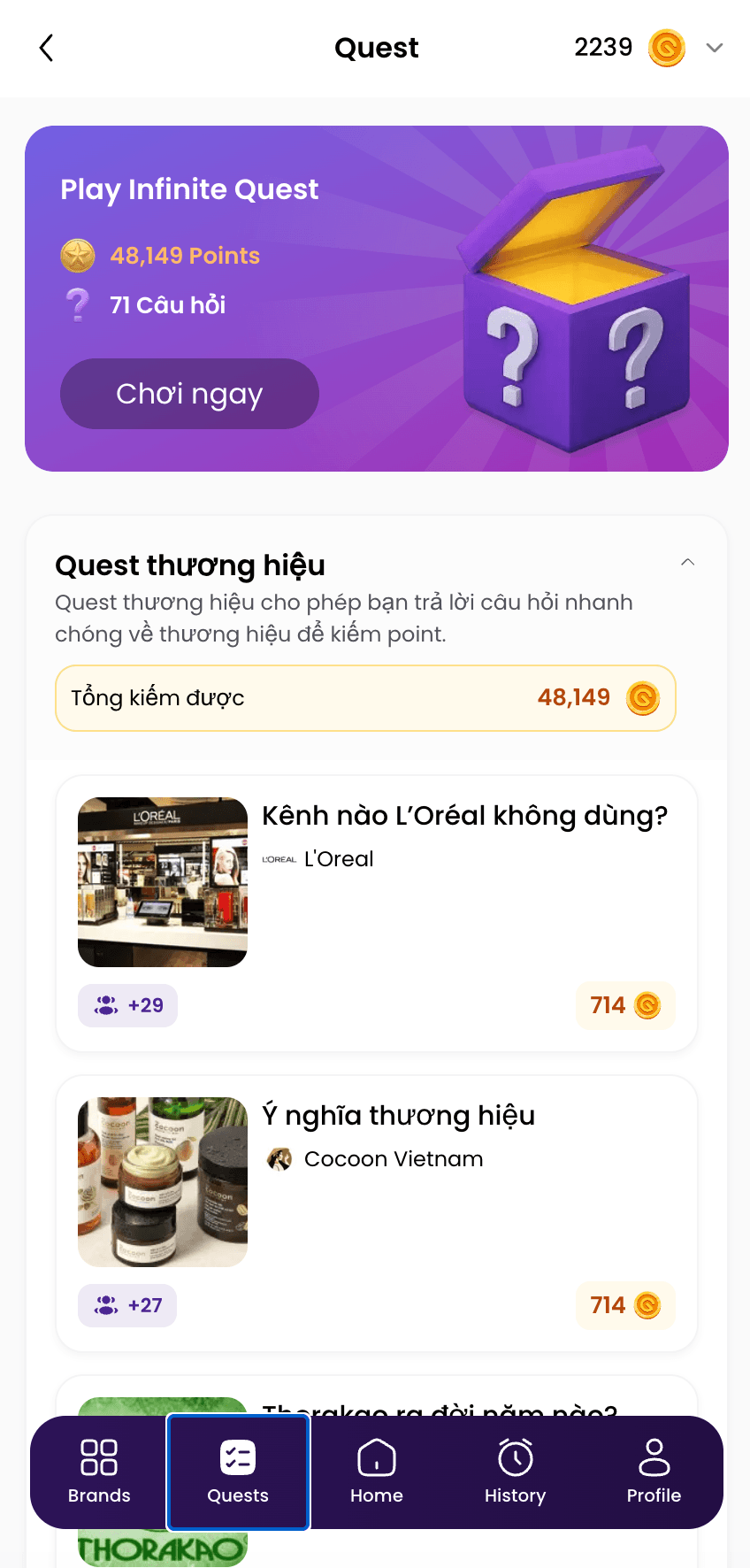Switch to the Brands tab

point(99,1472)
